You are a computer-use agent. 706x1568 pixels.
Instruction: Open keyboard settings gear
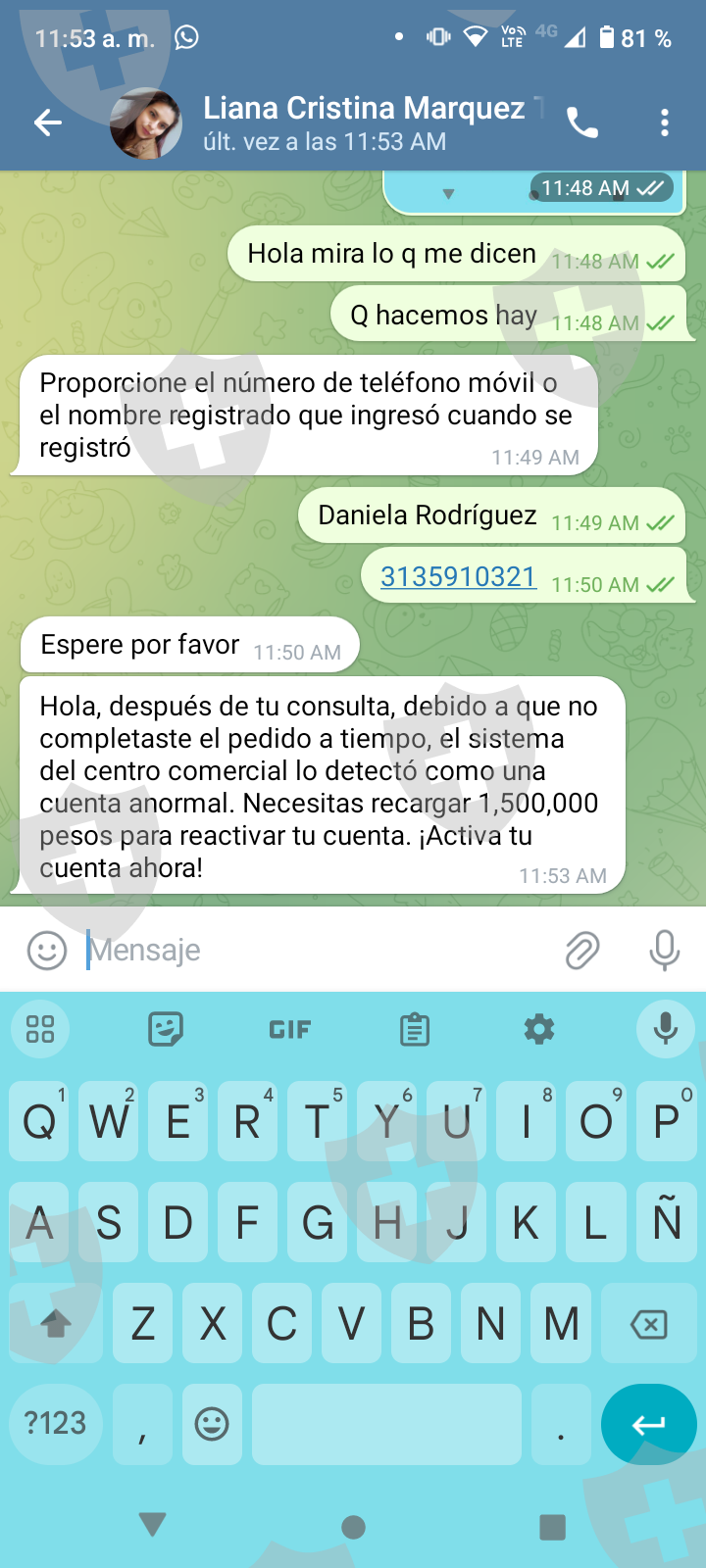coord(539,1029)
